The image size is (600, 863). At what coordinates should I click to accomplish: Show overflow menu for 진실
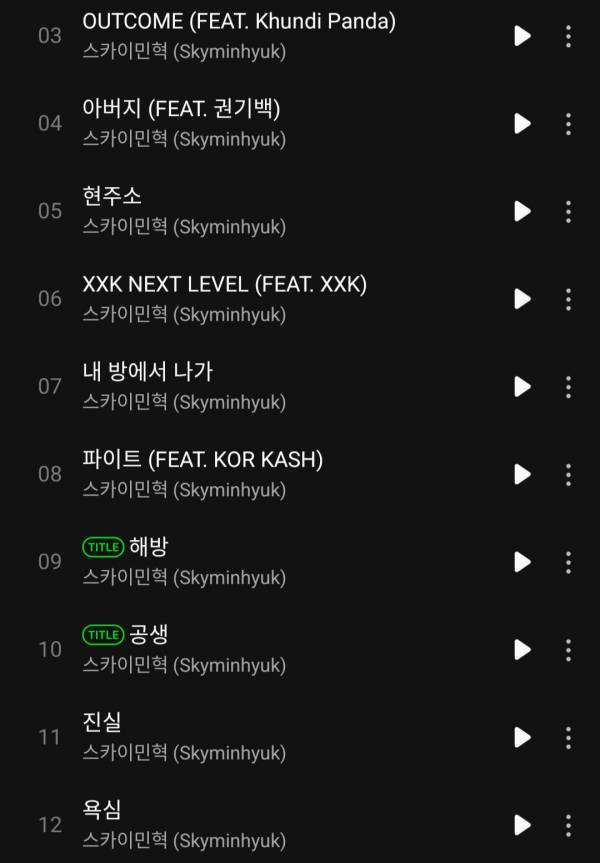click(568, 737)
